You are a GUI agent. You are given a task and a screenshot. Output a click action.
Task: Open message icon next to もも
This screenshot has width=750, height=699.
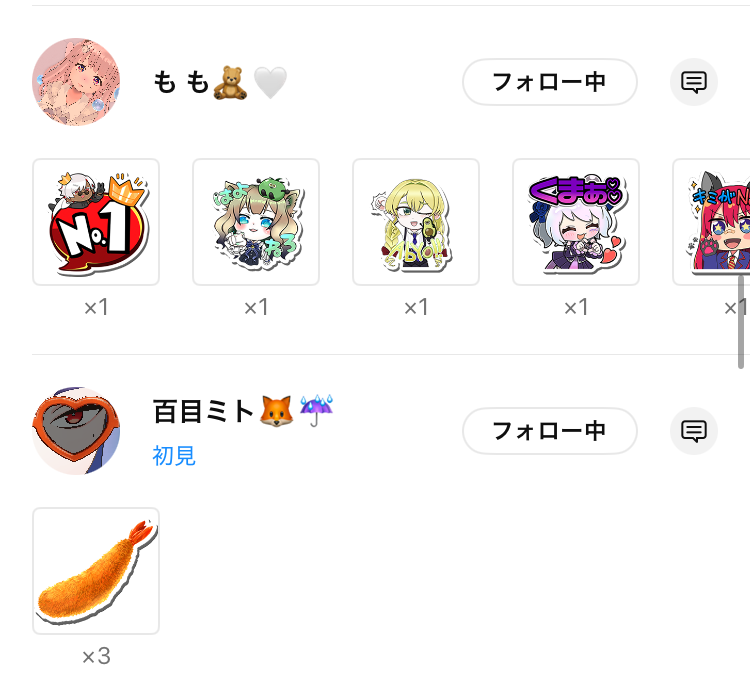[693, 82]
